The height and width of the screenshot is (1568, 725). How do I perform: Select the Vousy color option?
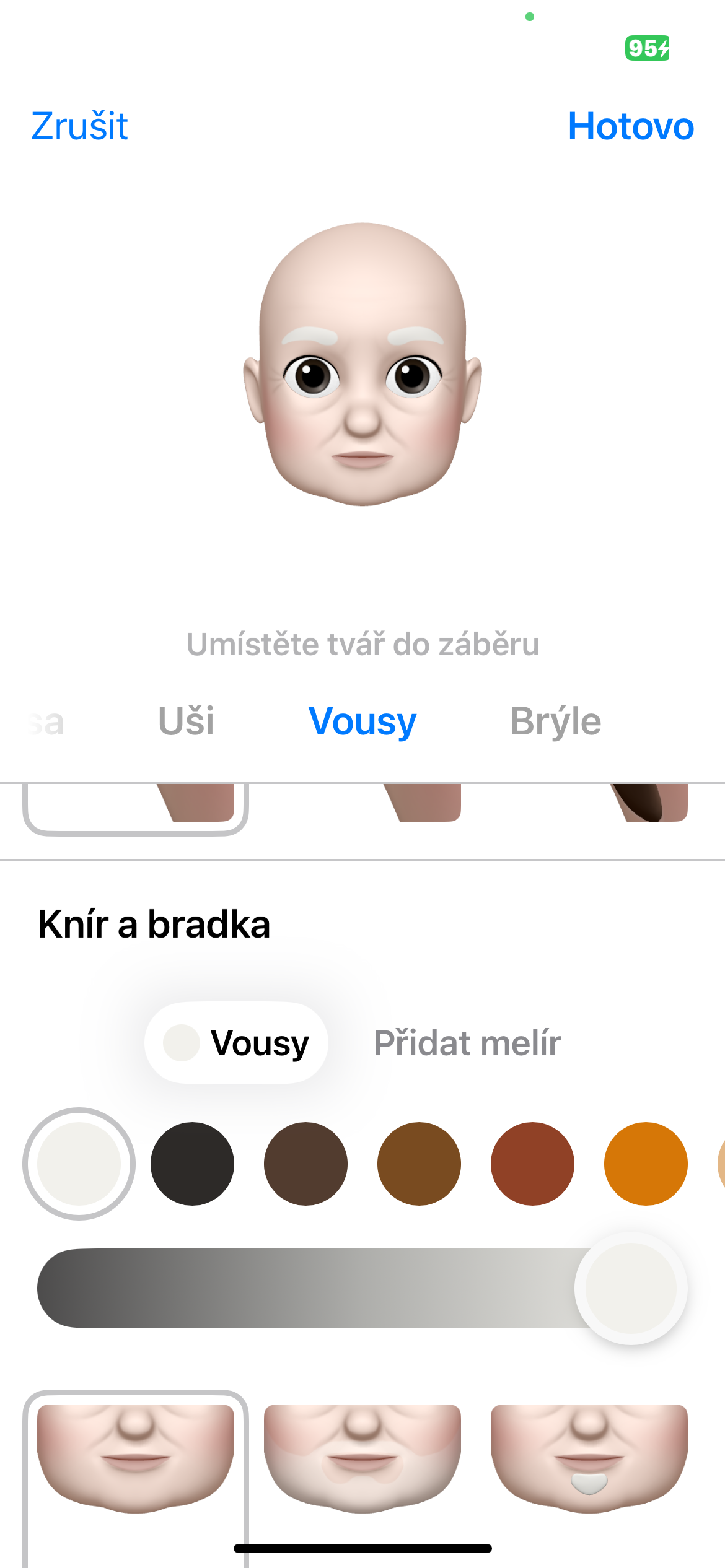[x=236, y=1043]
